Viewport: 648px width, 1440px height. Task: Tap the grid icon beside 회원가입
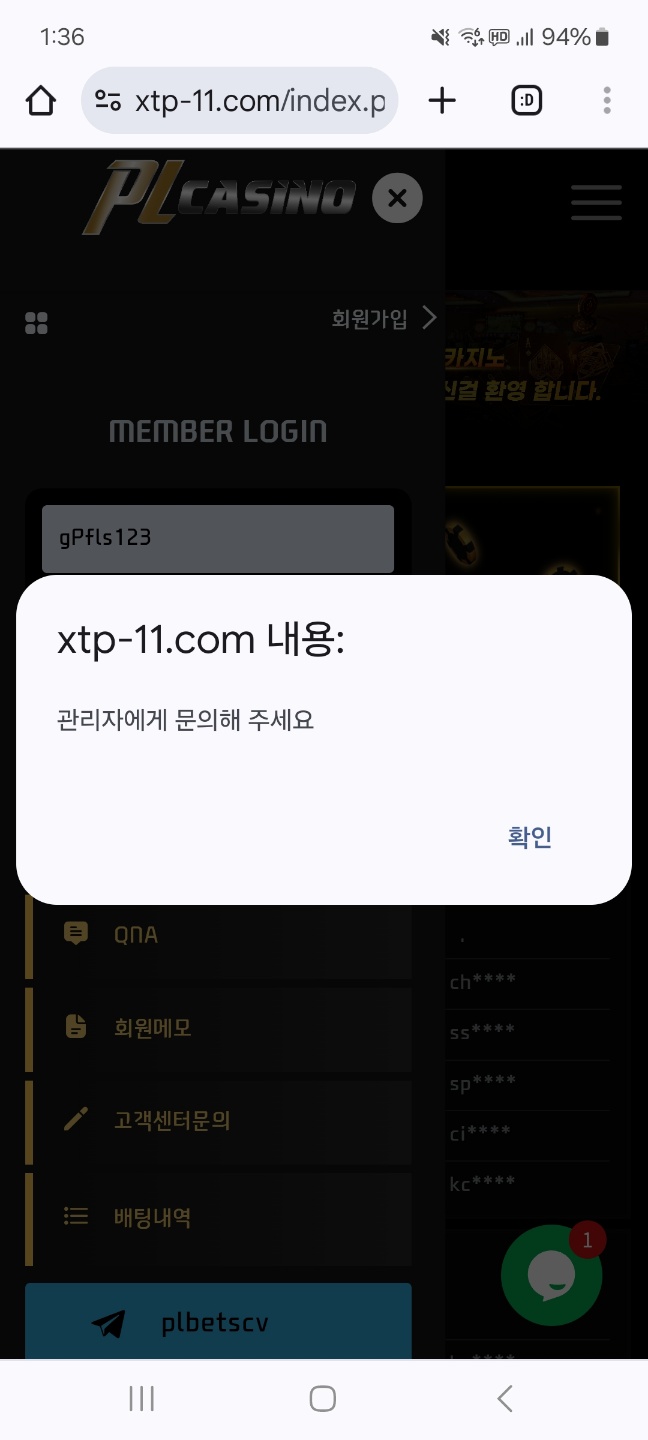36,323
